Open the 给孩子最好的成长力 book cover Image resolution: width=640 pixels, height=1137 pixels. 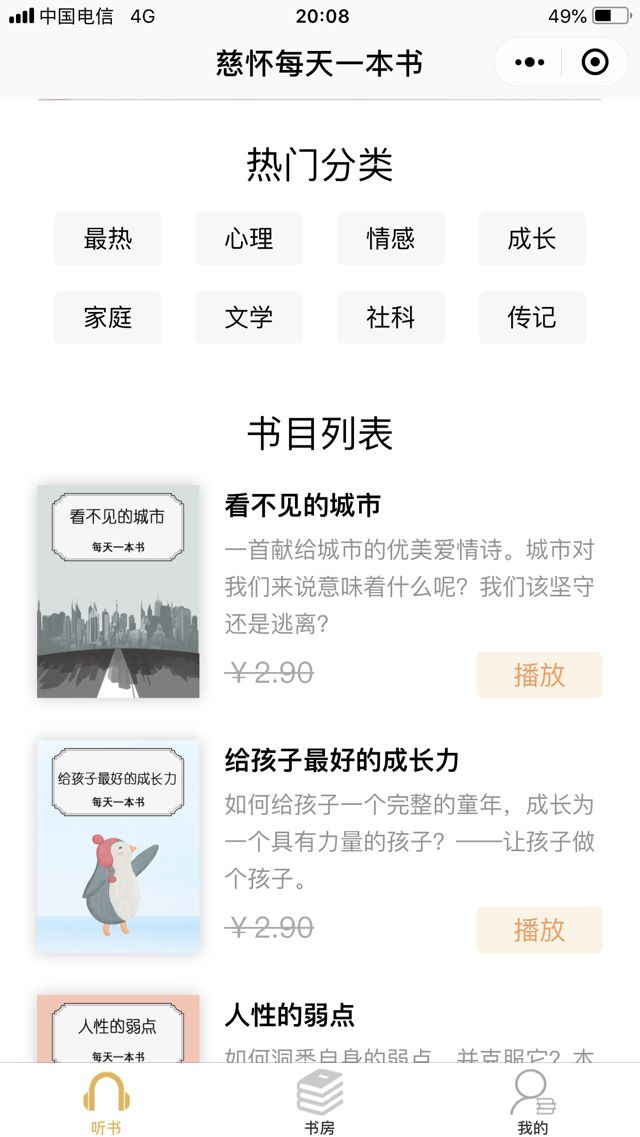(118, 846)
